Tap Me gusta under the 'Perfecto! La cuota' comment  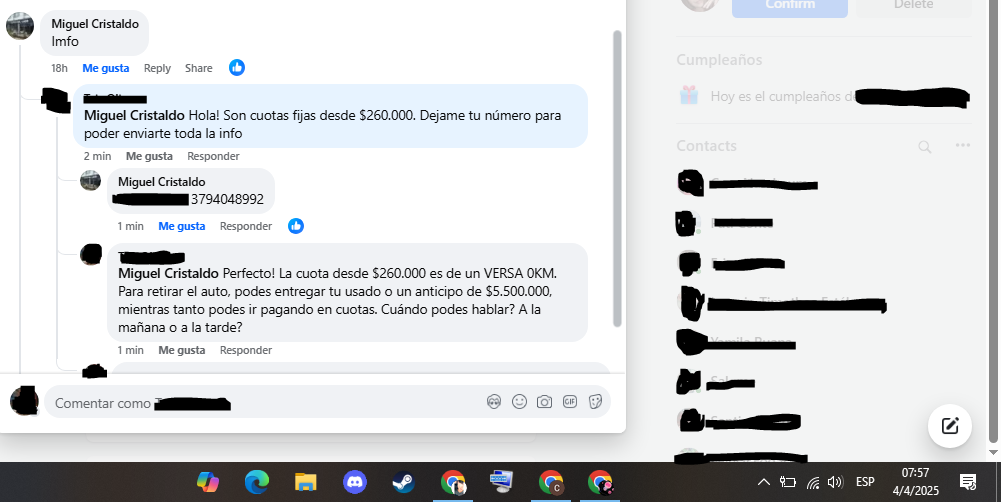pos(181,350)
